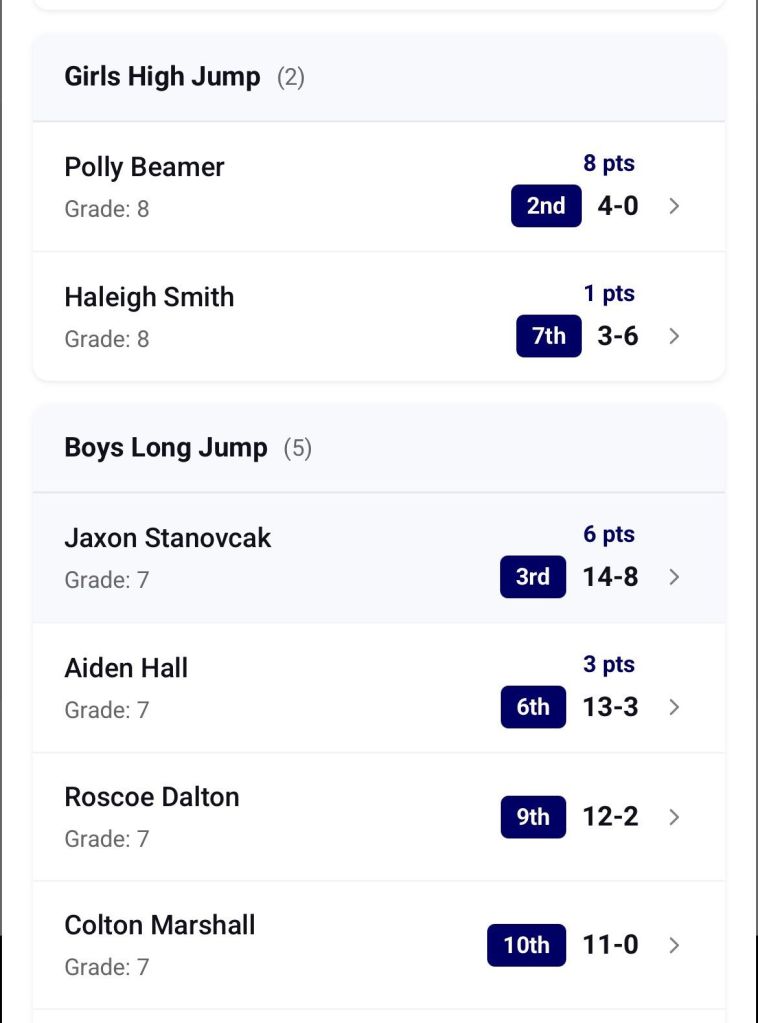Show Roscoe Dalton's long jump details
This screenshot has height=1023, width=758.
click(x=378, y=817)
